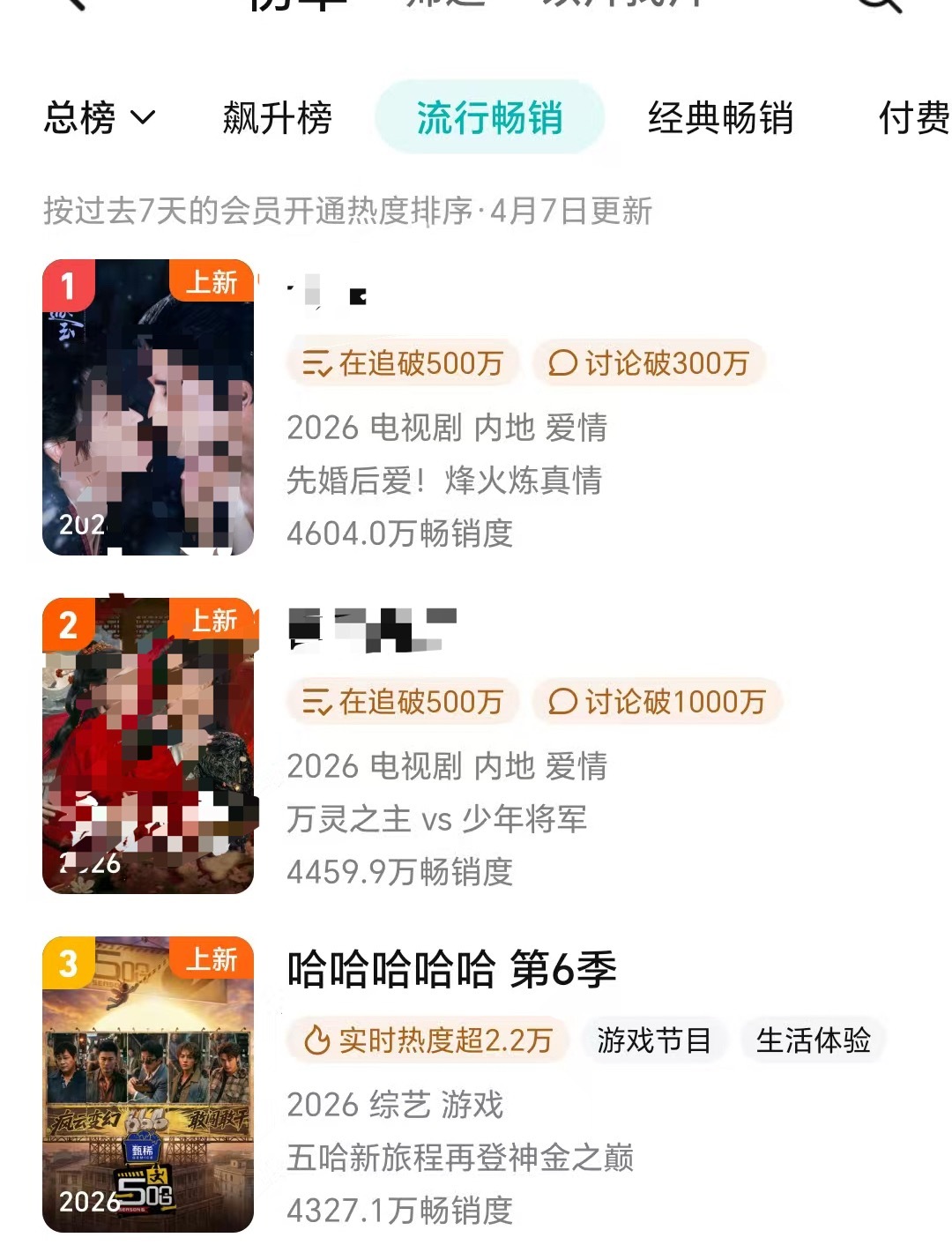Tap the rank number 1 badge
This screenshot has width=952, height=1260.
point(67,284)
